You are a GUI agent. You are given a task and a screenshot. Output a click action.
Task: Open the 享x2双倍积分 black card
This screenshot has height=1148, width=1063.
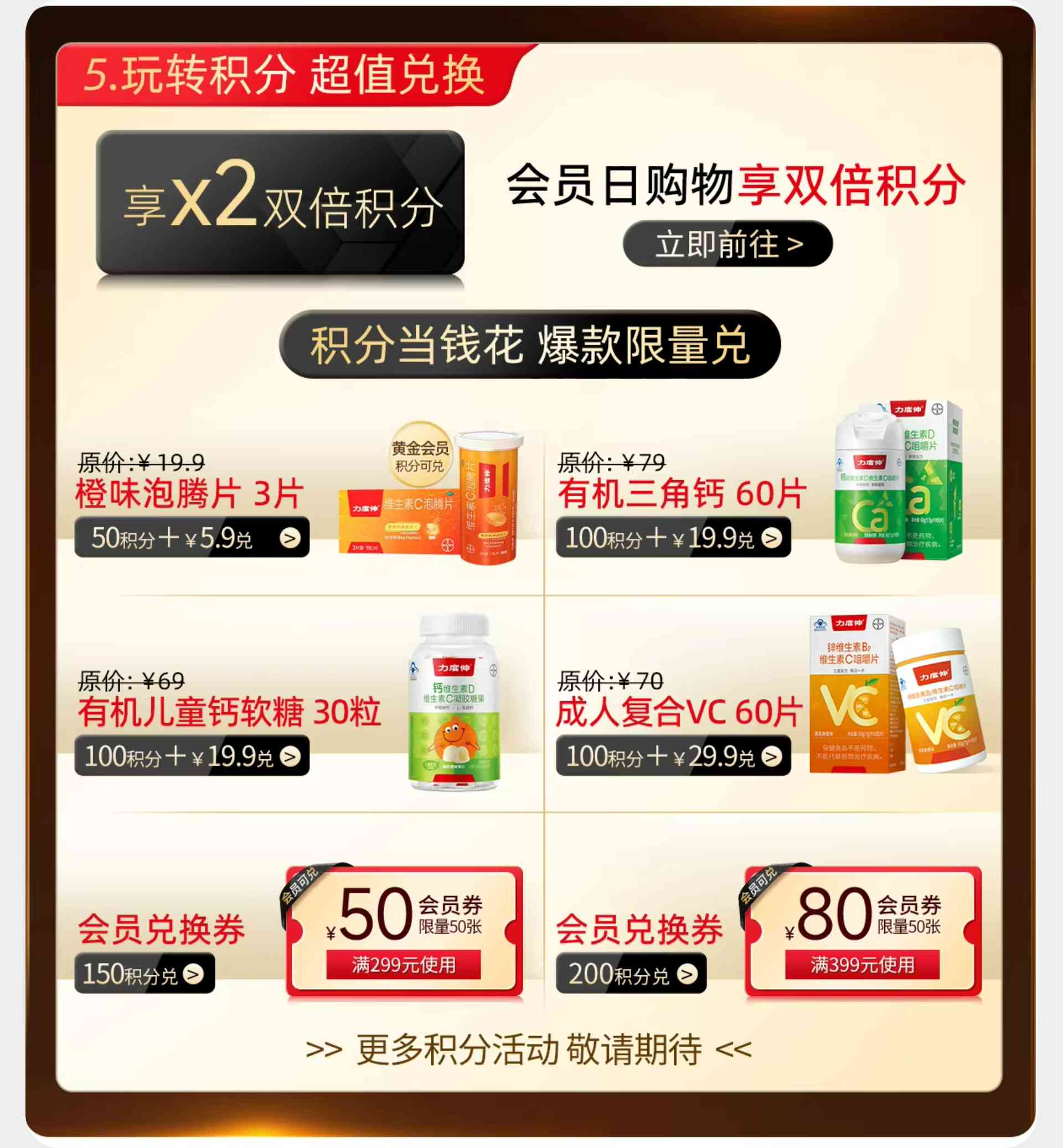point(280,203)
